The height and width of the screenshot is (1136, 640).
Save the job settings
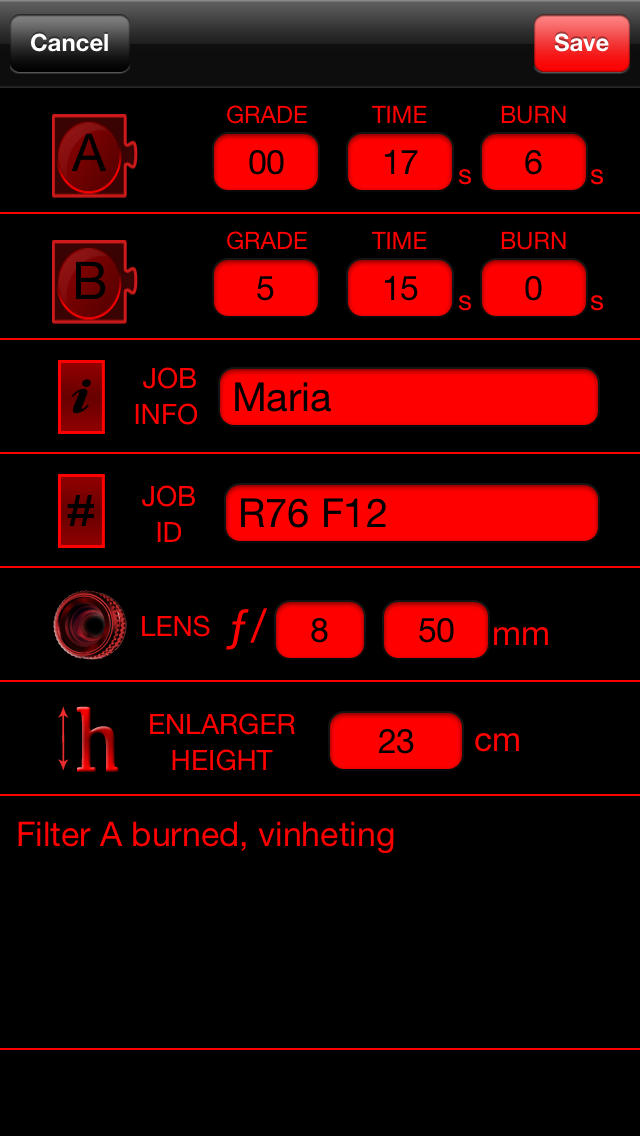click(x=581, y=43)
